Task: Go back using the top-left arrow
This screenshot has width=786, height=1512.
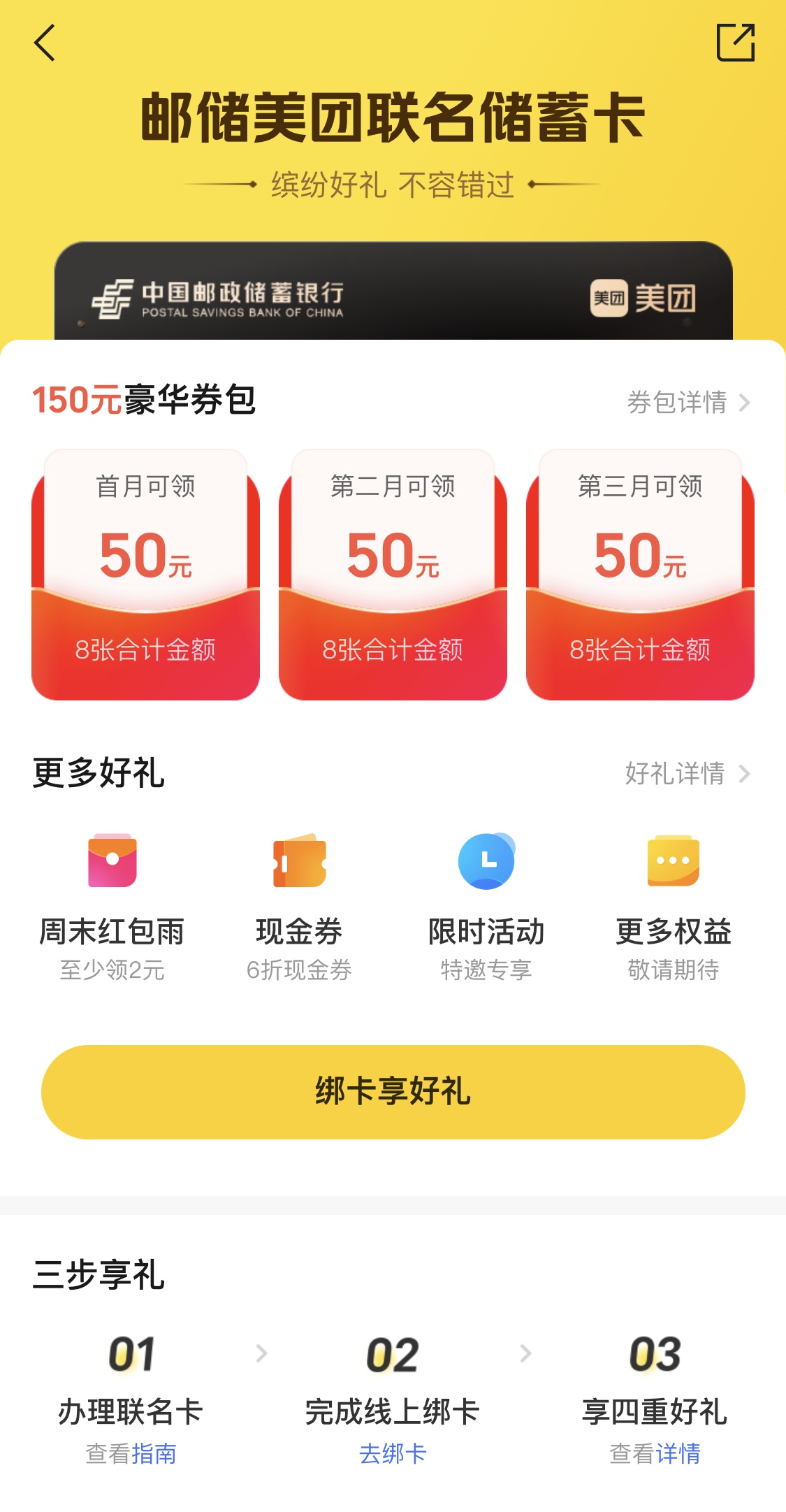Action: tap(45, 43)
